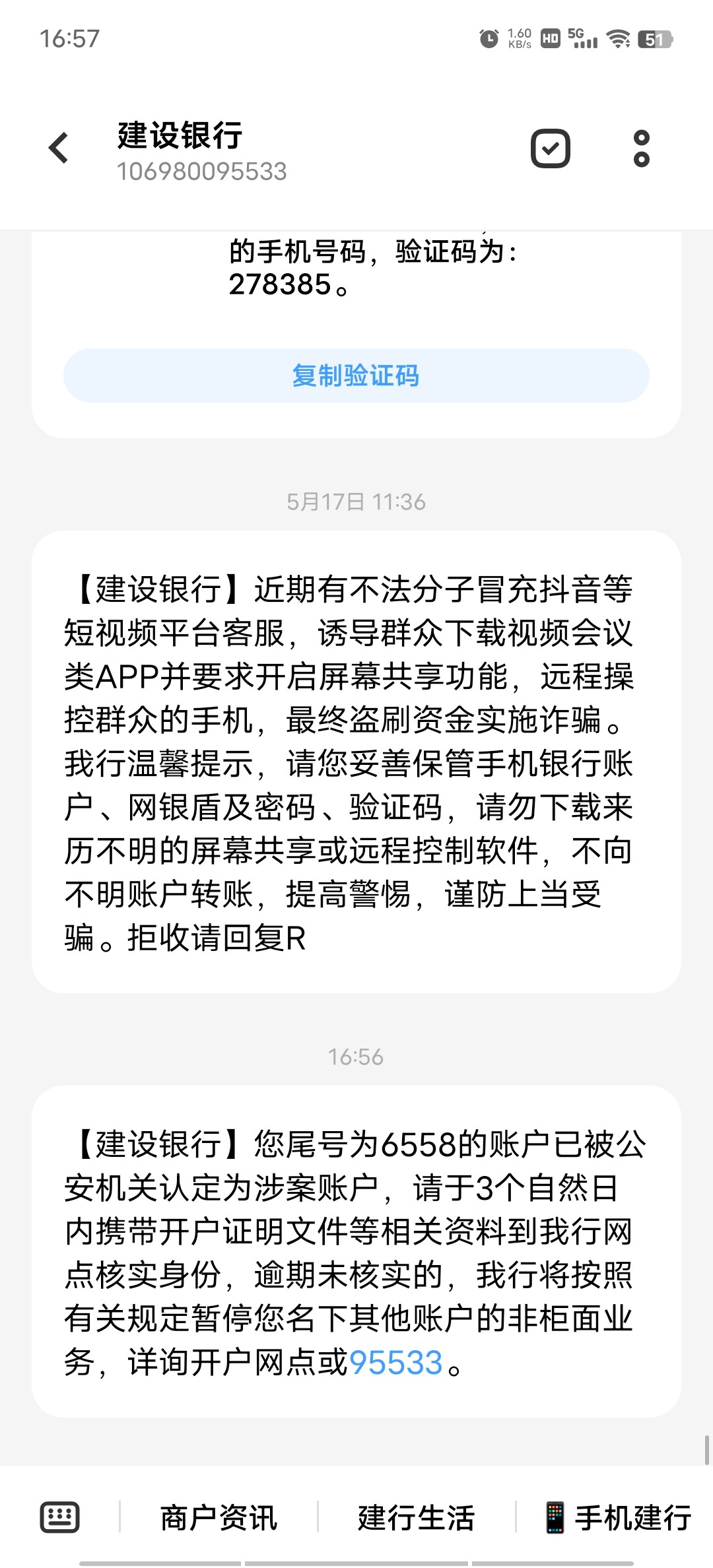Viewport: 713px width, 1568px height.
Task: Open the 手机建行 menu
Action: click(617, 1517)
